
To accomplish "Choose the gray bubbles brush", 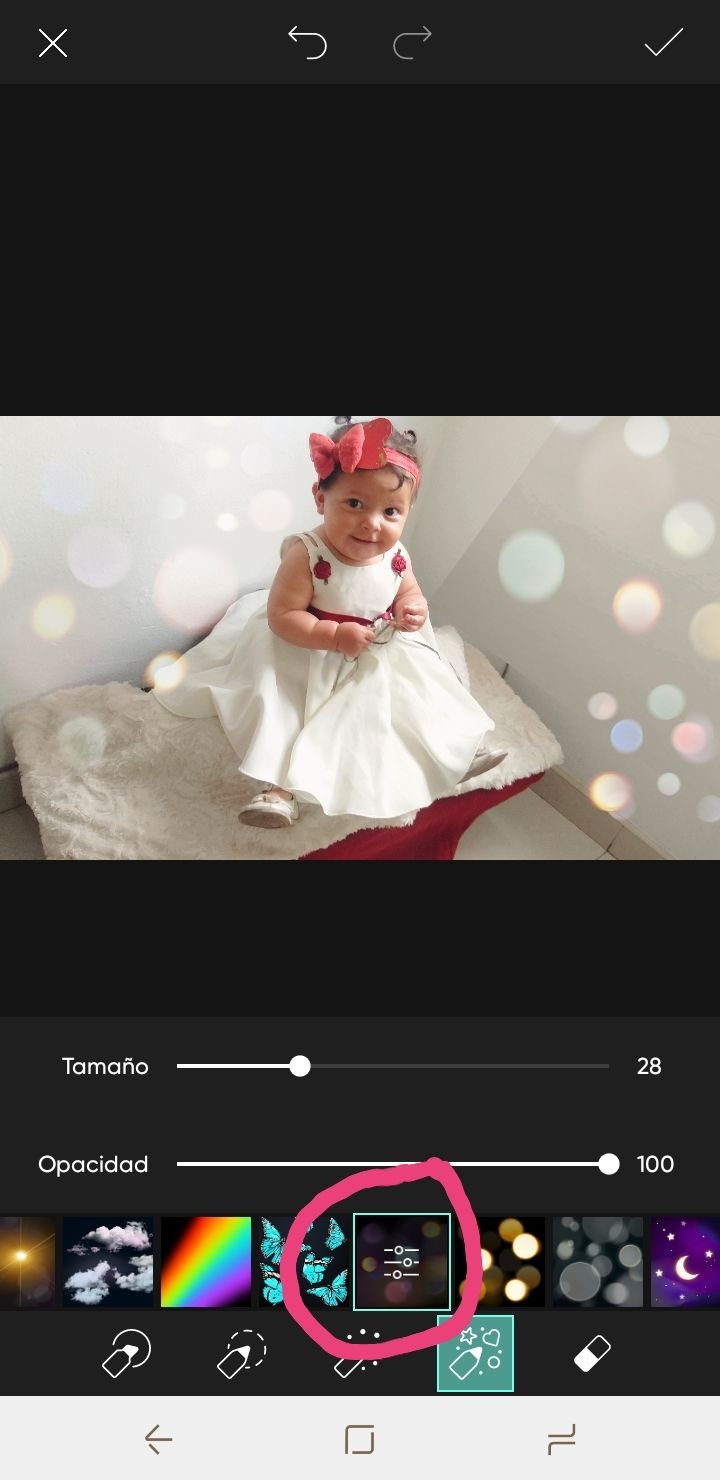I will [598, 1262].
